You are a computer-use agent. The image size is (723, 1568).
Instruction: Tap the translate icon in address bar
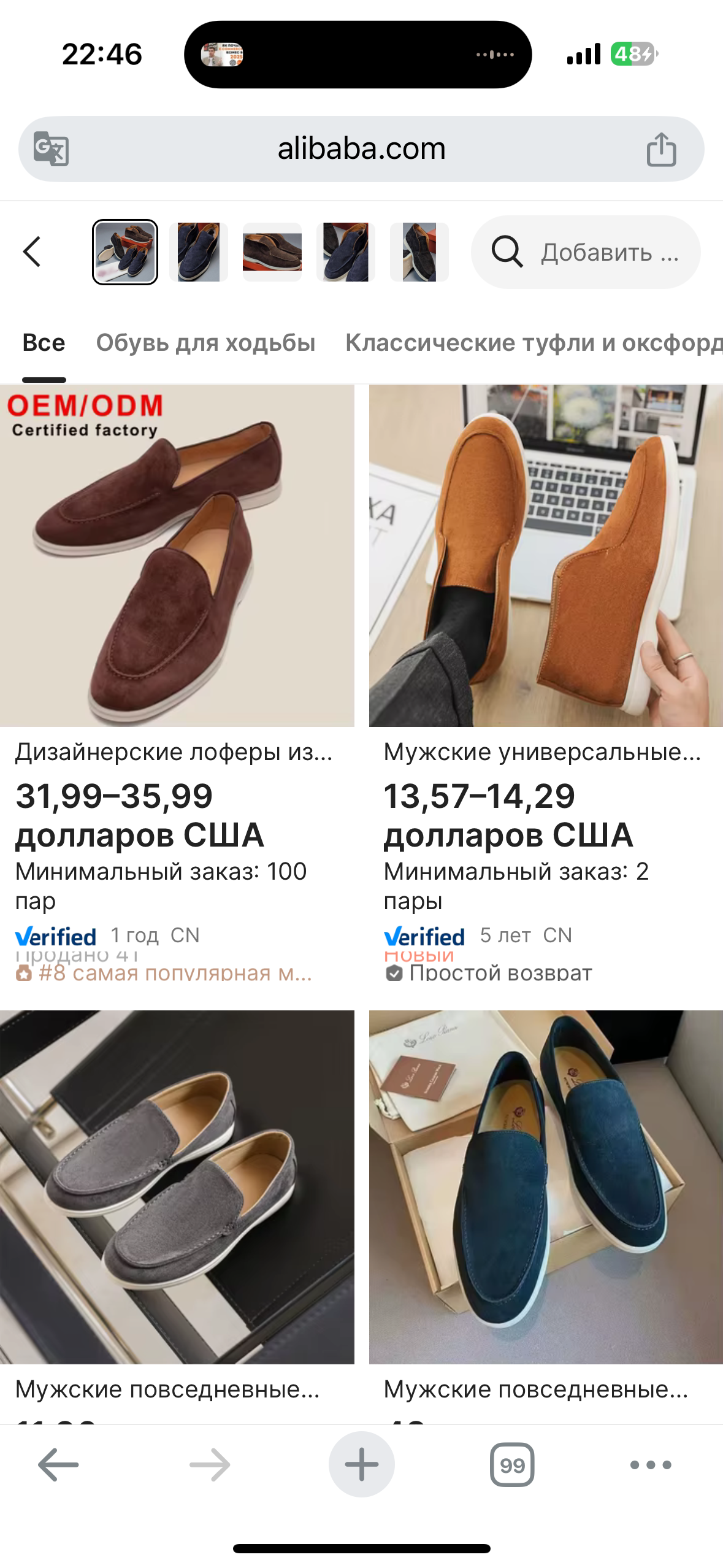point(51,149)
